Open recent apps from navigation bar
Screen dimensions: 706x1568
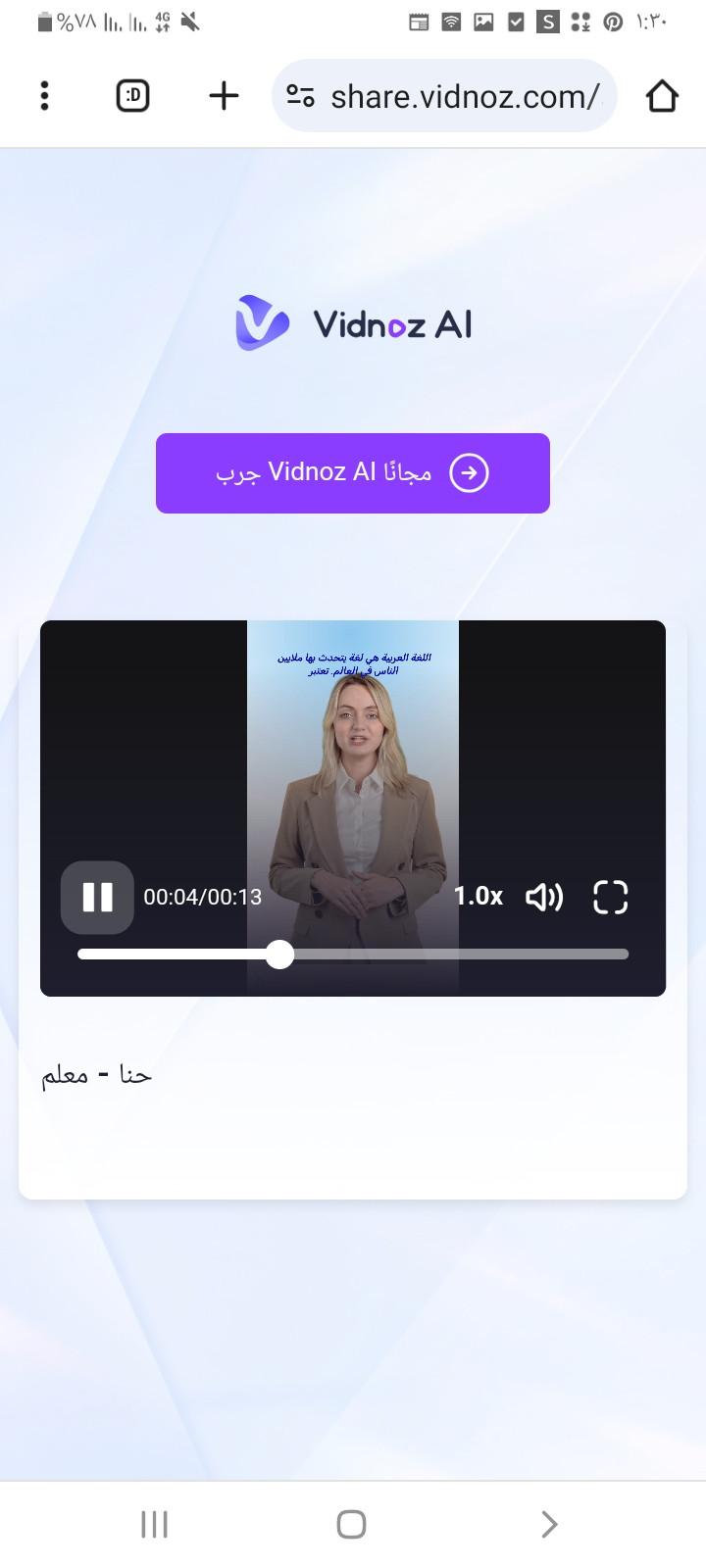click(x=155, y=1524)
